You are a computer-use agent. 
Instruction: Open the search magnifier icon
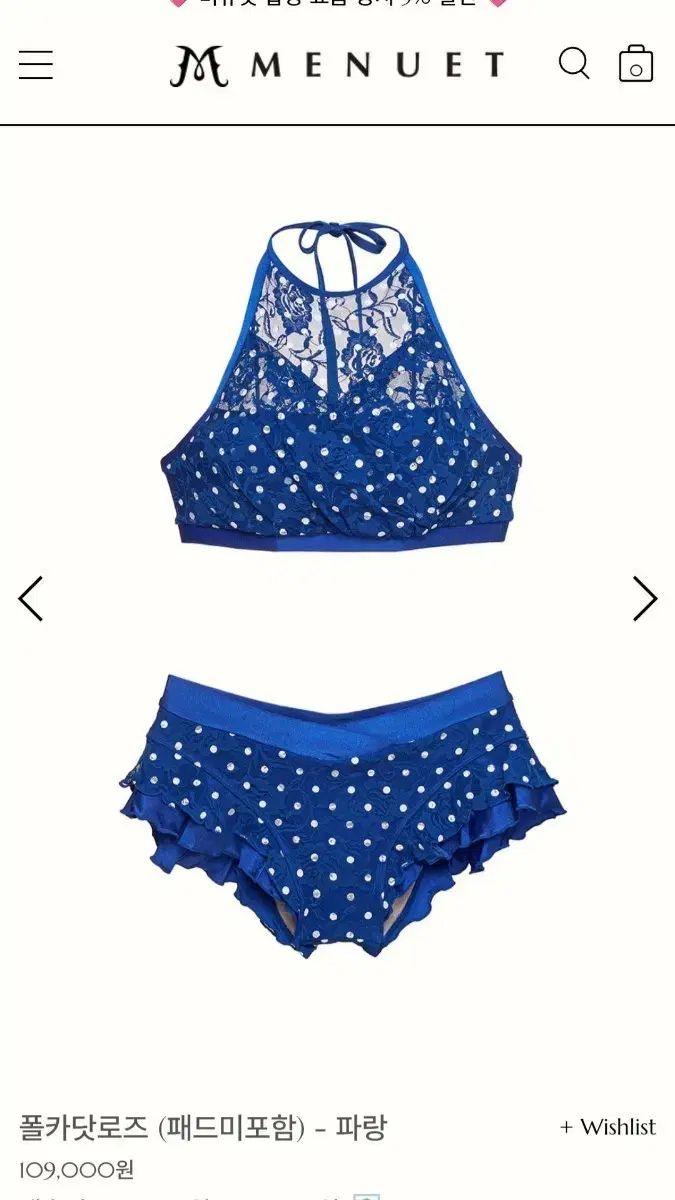(574, 64)
